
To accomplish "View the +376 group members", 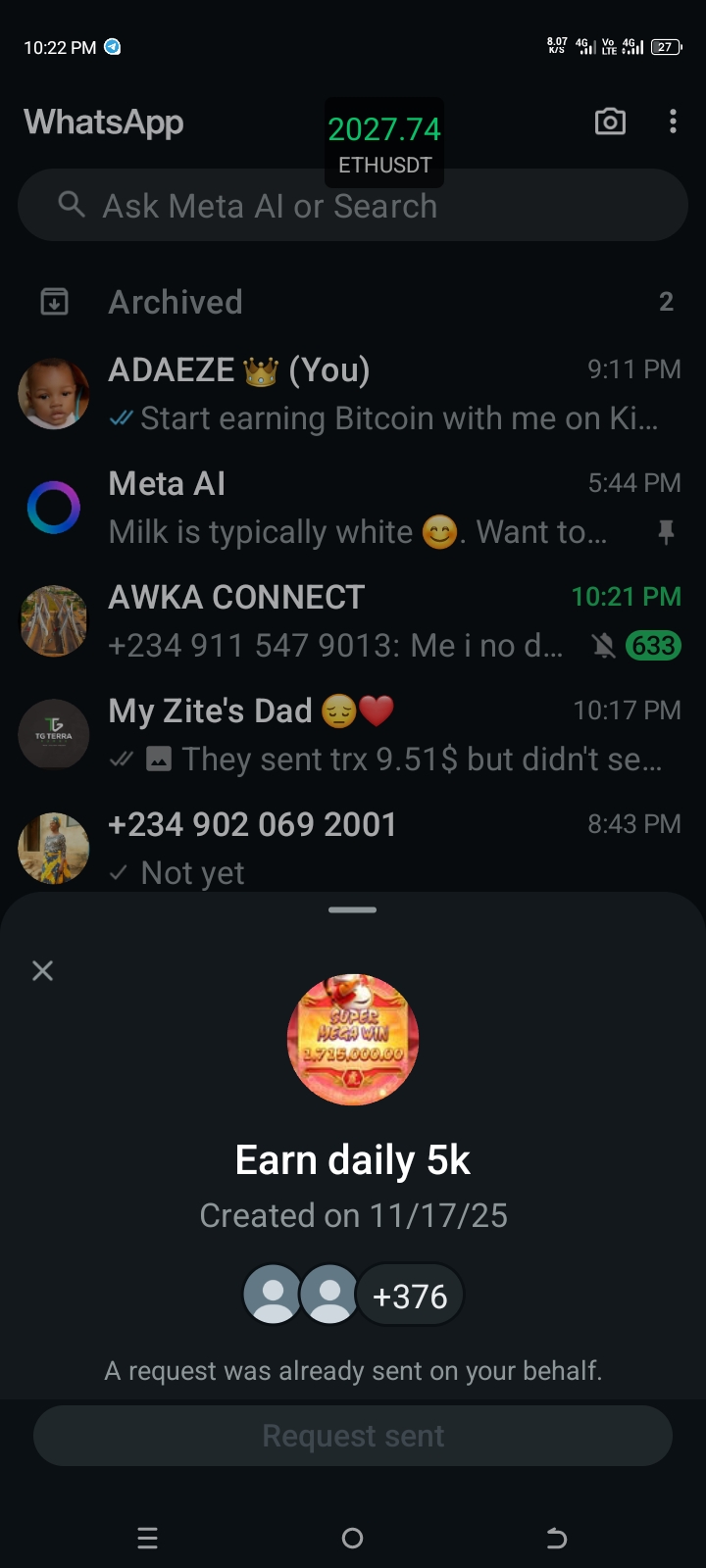I will [x=409, y=1296].
